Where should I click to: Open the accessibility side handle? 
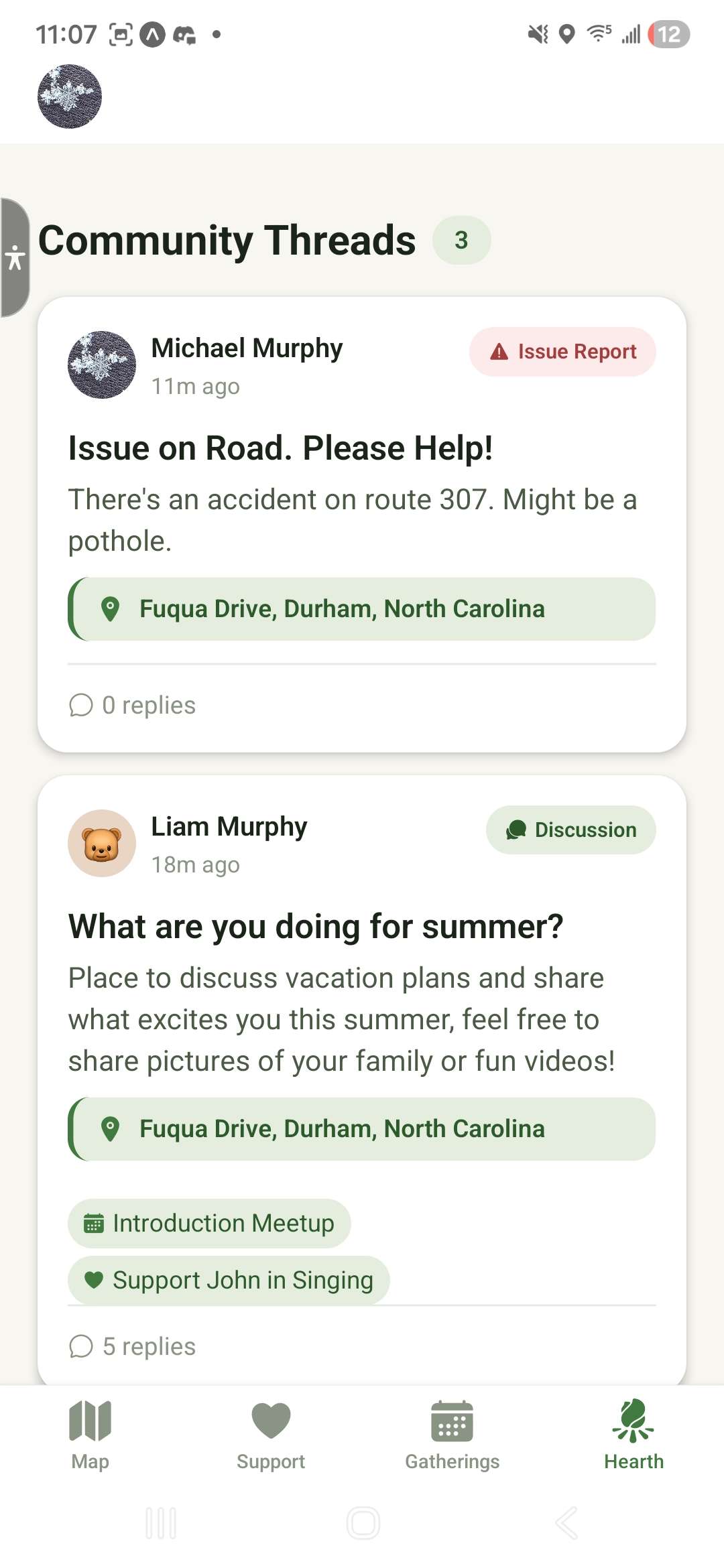pyautogui.click(x=15, y=257)
